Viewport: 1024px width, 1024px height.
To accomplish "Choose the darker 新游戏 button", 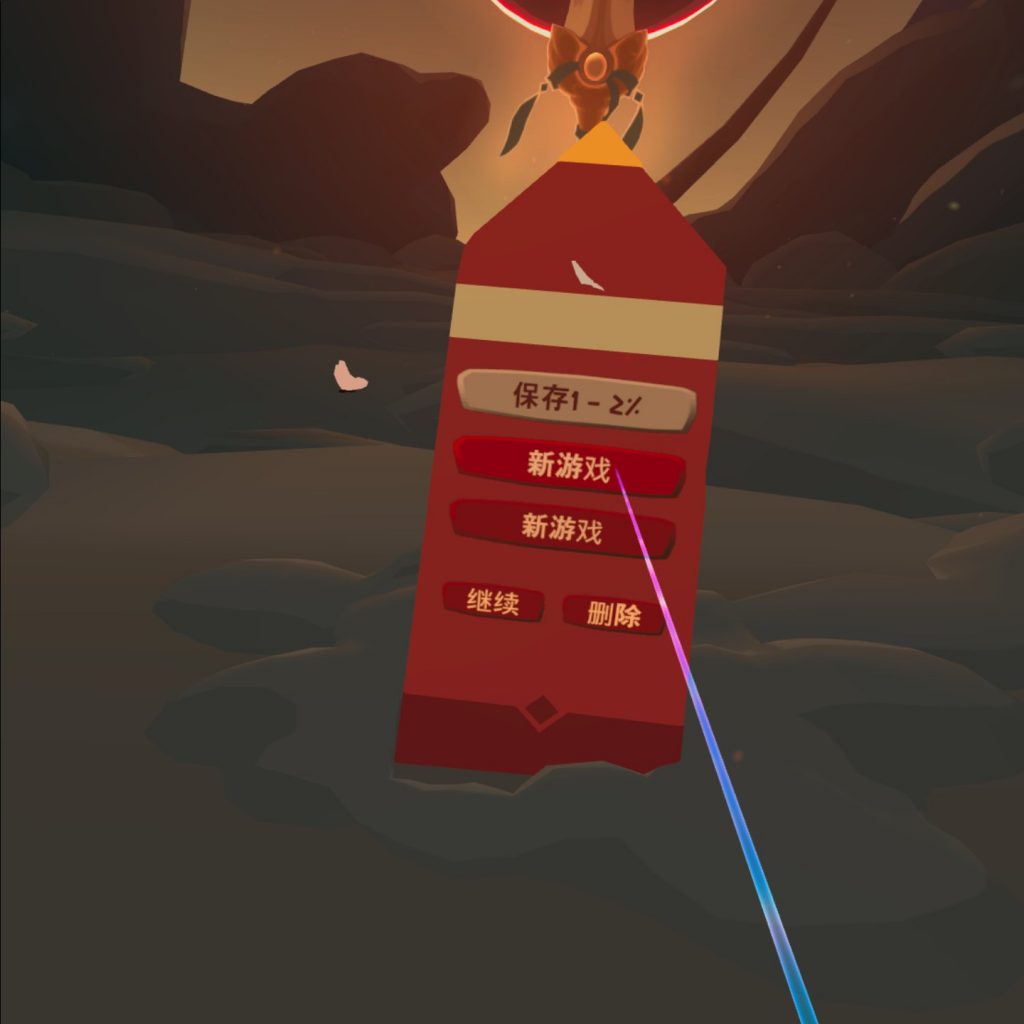I will tap(561, 528).
